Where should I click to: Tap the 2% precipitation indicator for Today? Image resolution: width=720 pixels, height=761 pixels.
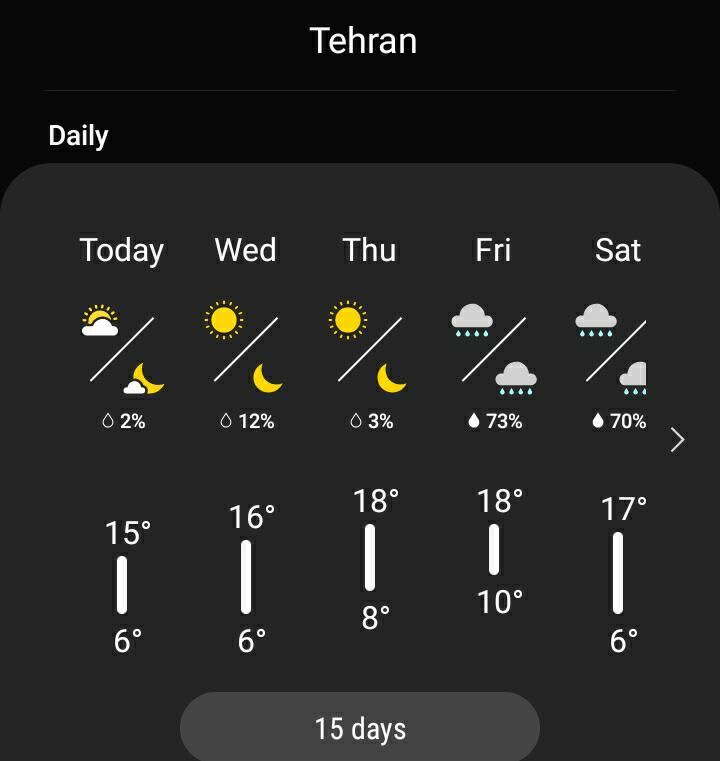[x=121, y=421]
